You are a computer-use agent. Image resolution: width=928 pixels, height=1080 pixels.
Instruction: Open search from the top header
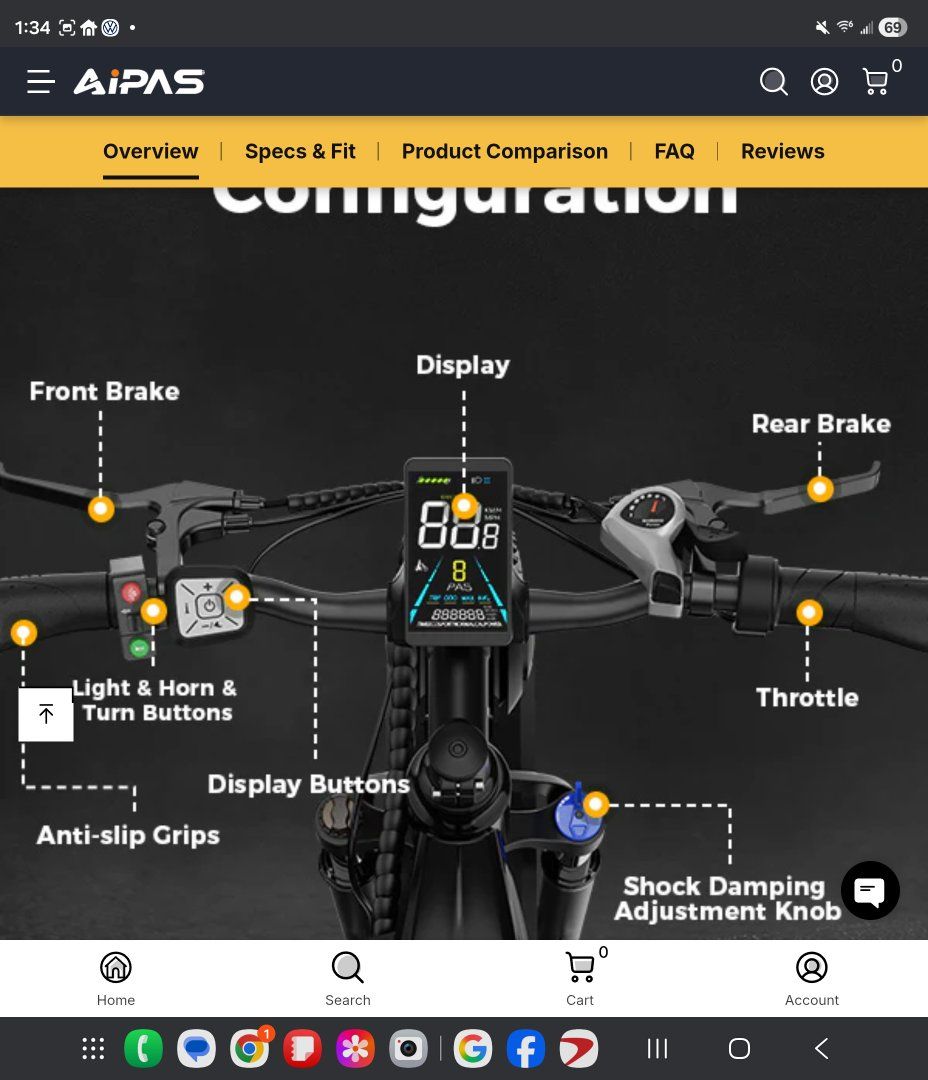click(773, 81)
